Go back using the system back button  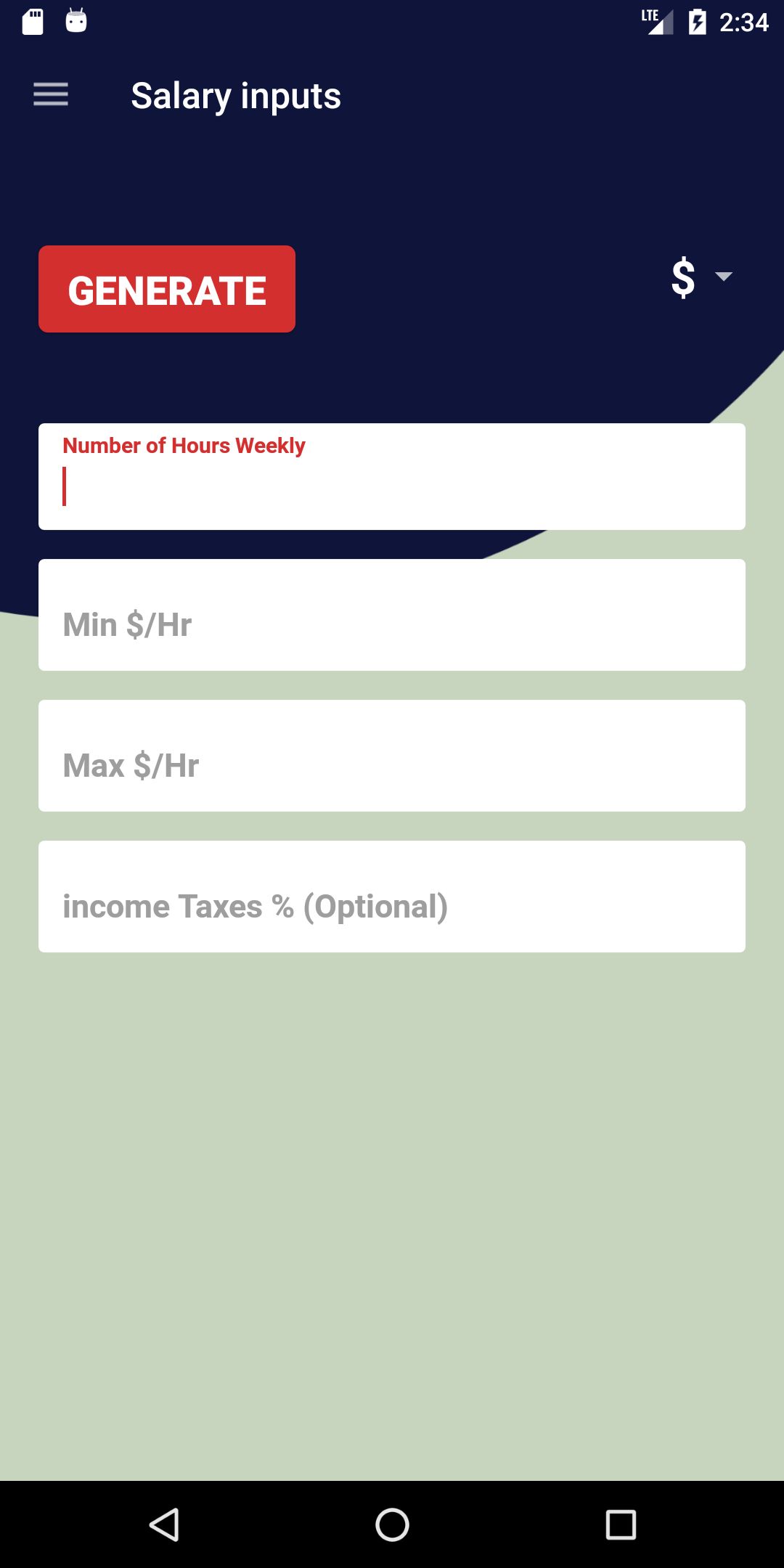click(164, 1524)
